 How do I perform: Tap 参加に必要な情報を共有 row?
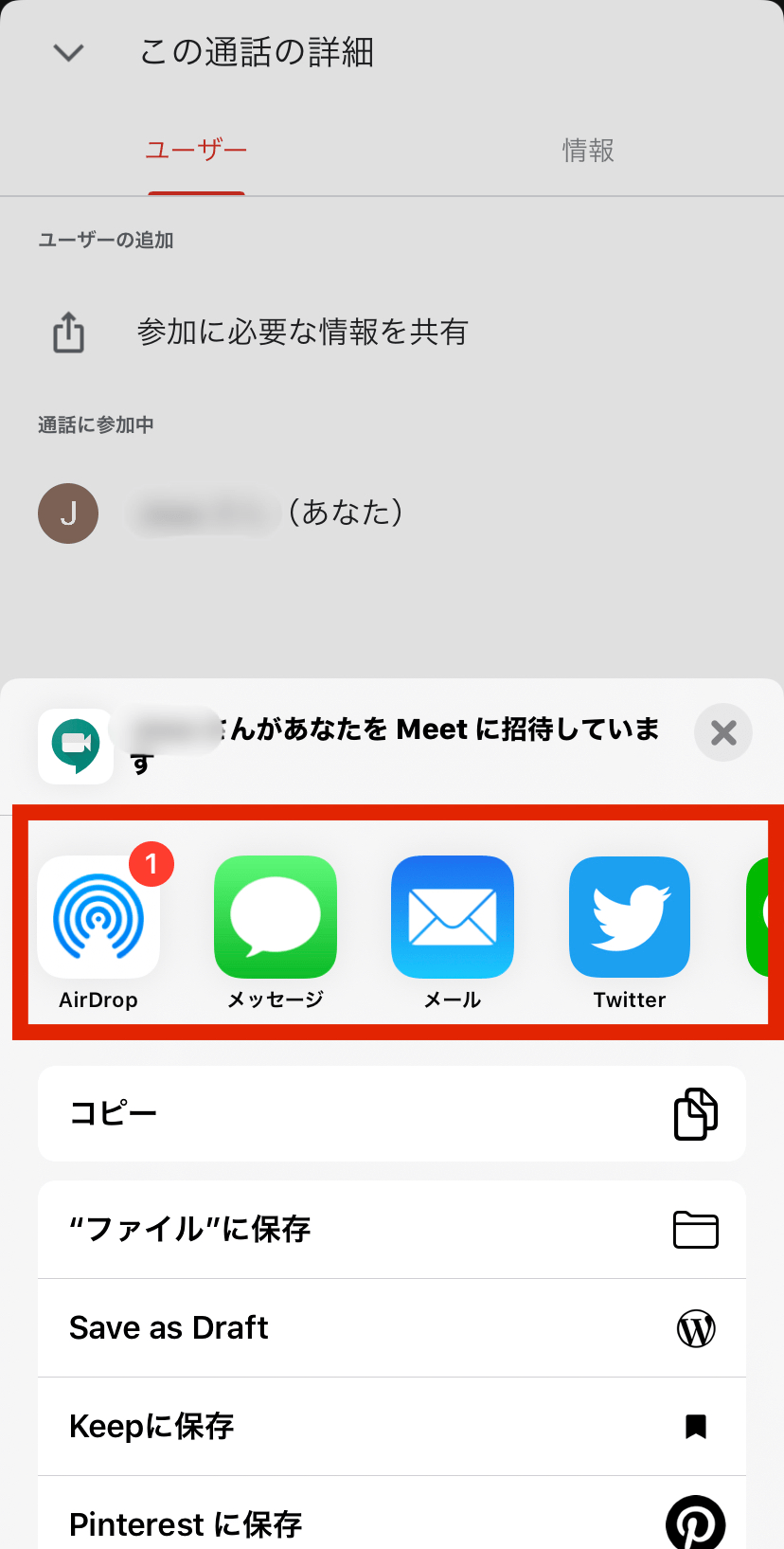click(x=392, y=333)
